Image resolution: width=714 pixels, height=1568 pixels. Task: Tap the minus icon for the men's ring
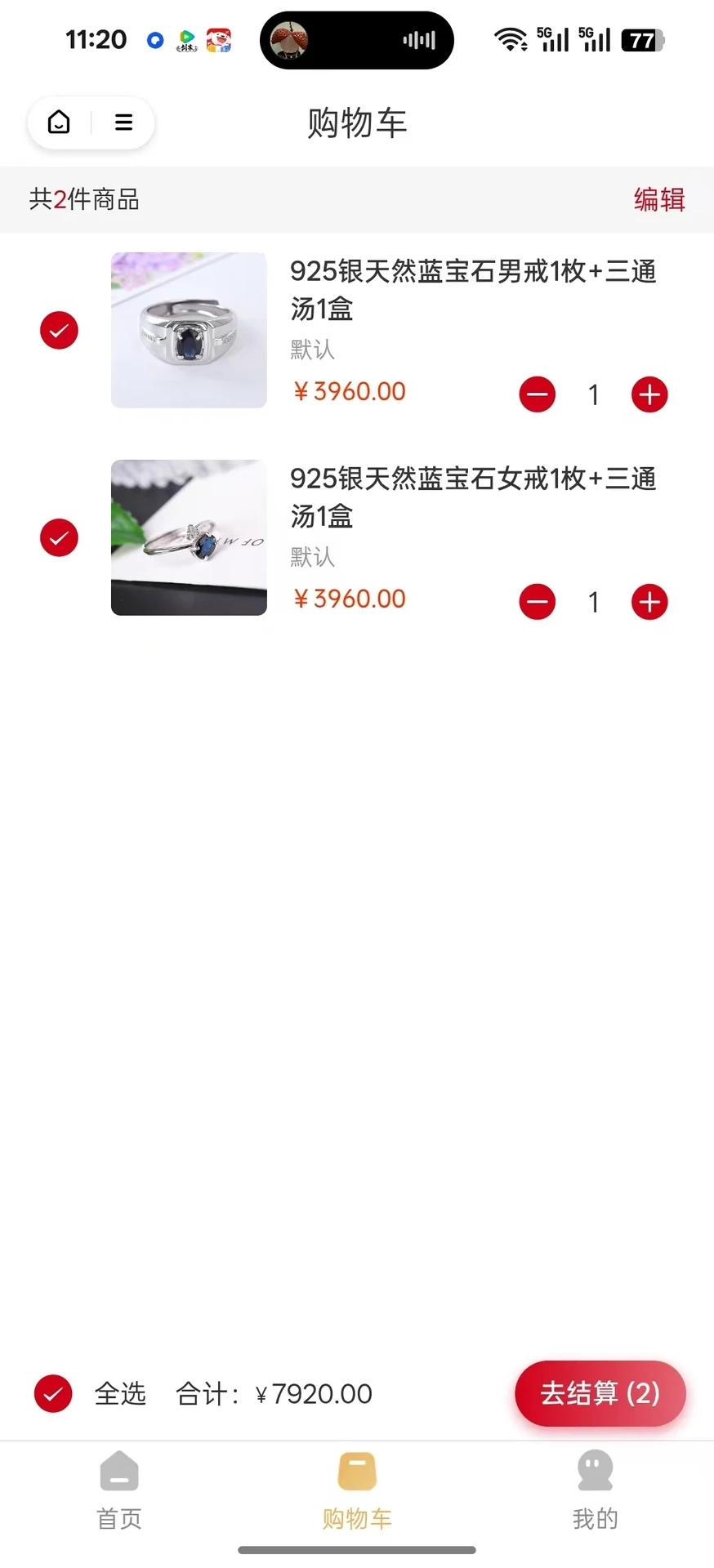[x=537, y=394]
